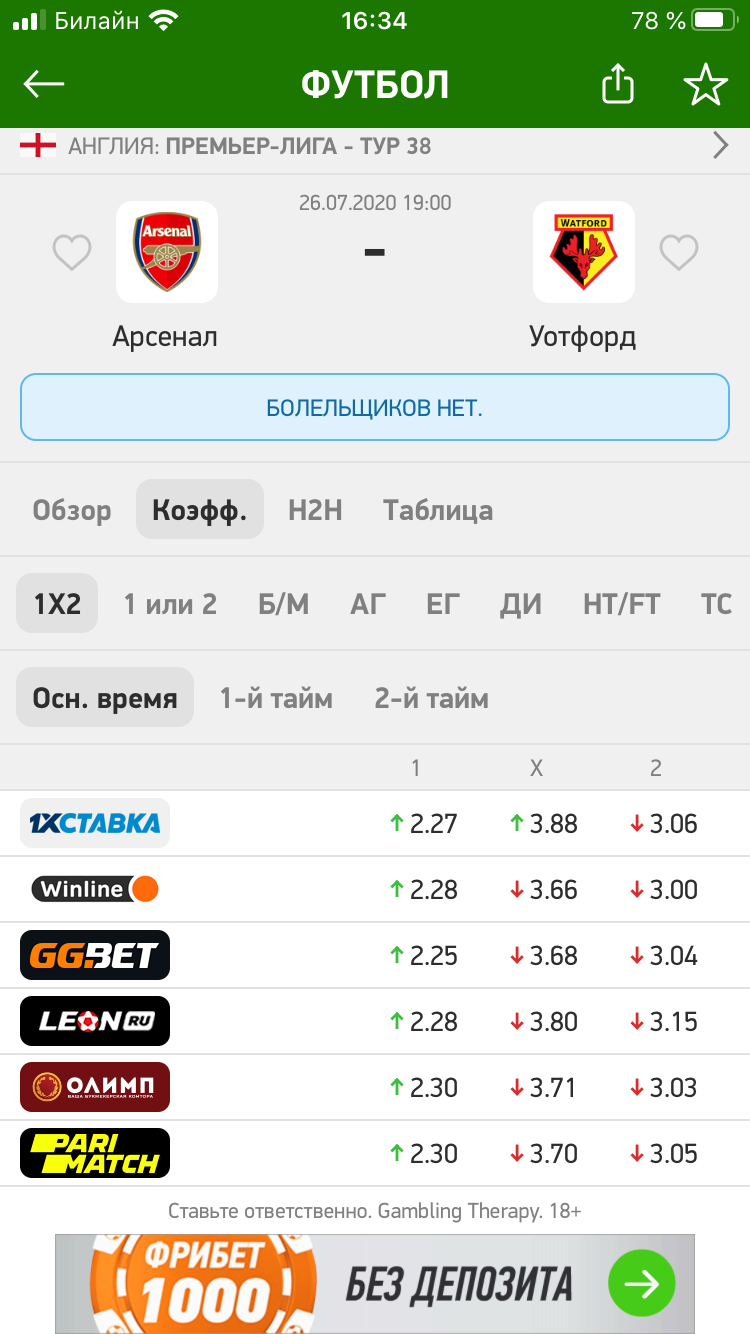750x1334 pixels.
Task: Open the H2H tab
Action: (315, 510)
